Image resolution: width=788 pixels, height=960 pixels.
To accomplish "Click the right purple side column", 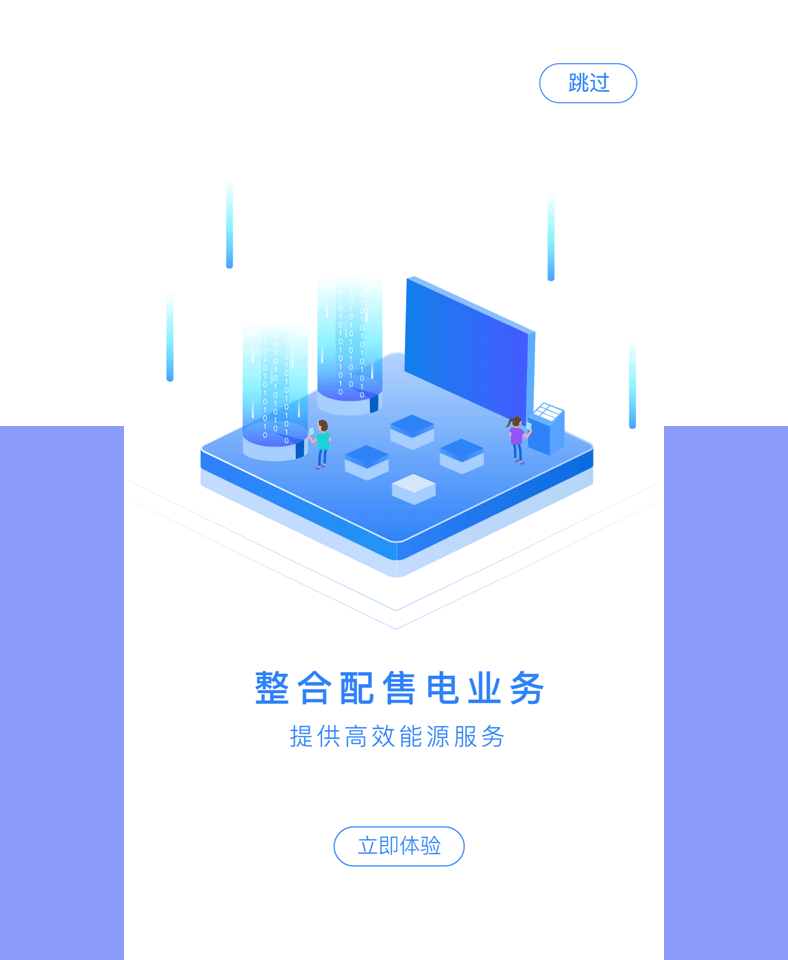I will (x=725, y=690).
